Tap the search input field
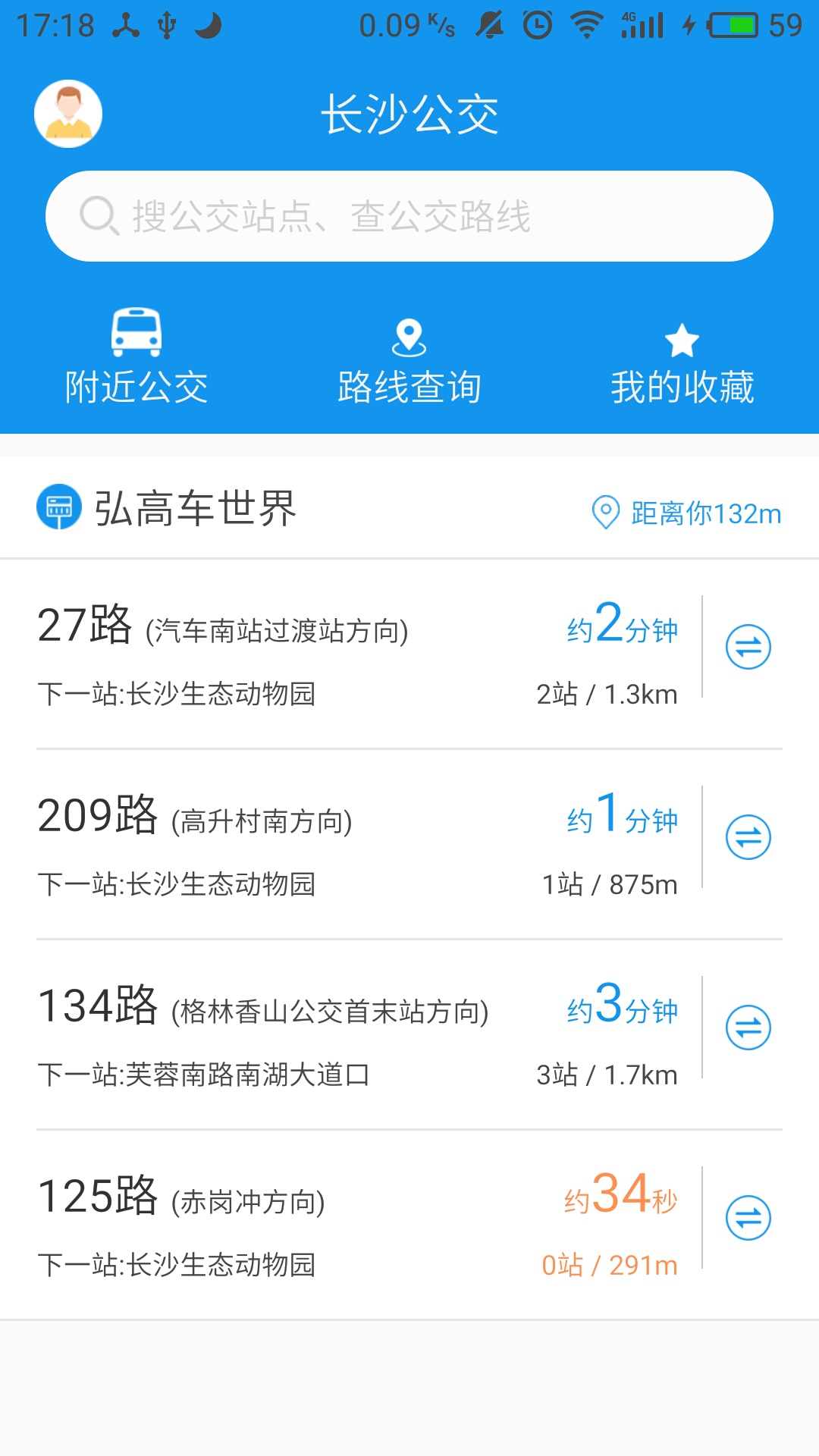The width and height of the screenshot is (819, 1456). click(409, 215)
